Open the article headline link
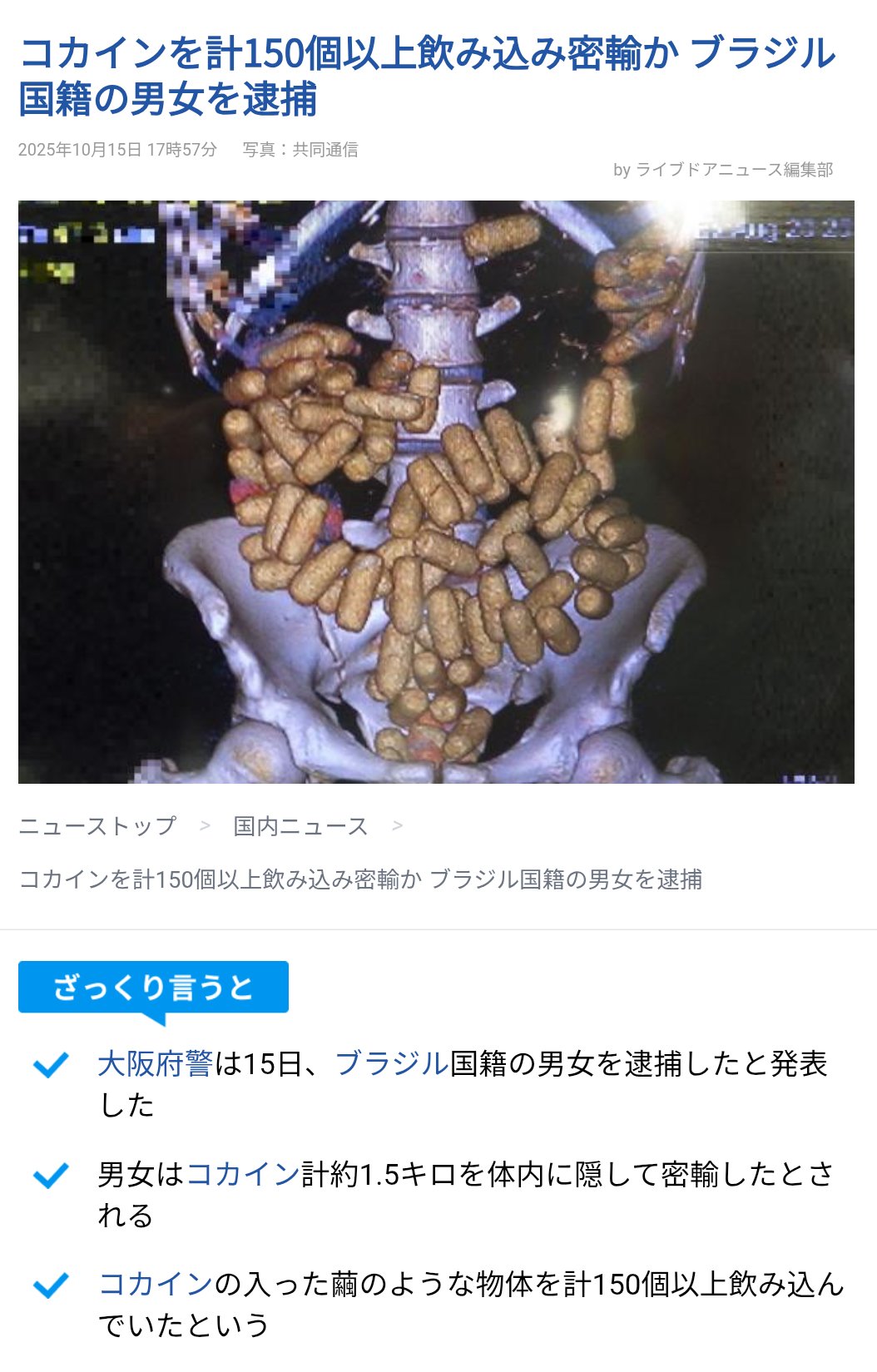877x1372 pixels. pyautogui.click(x=426, y=76)
